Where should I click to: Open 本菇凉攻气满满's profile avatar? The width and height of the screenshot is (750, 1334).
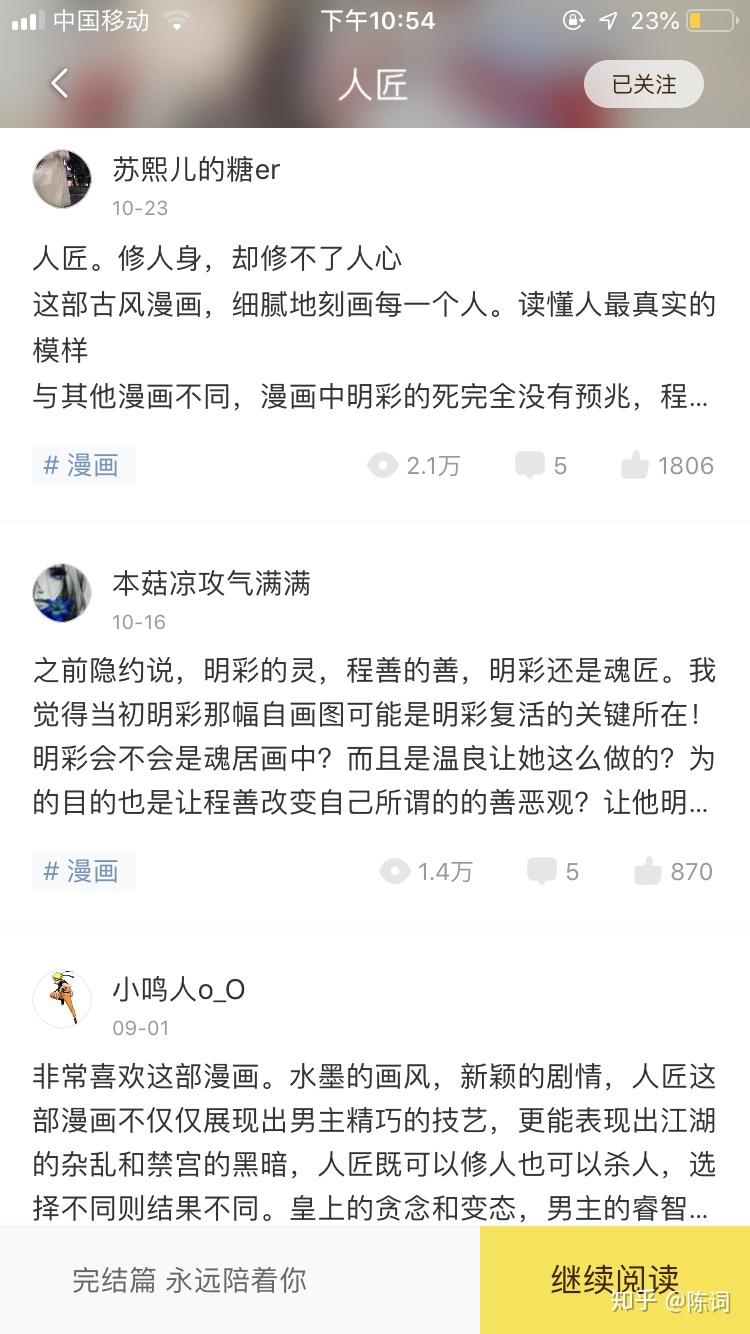[x=62, y=593]
